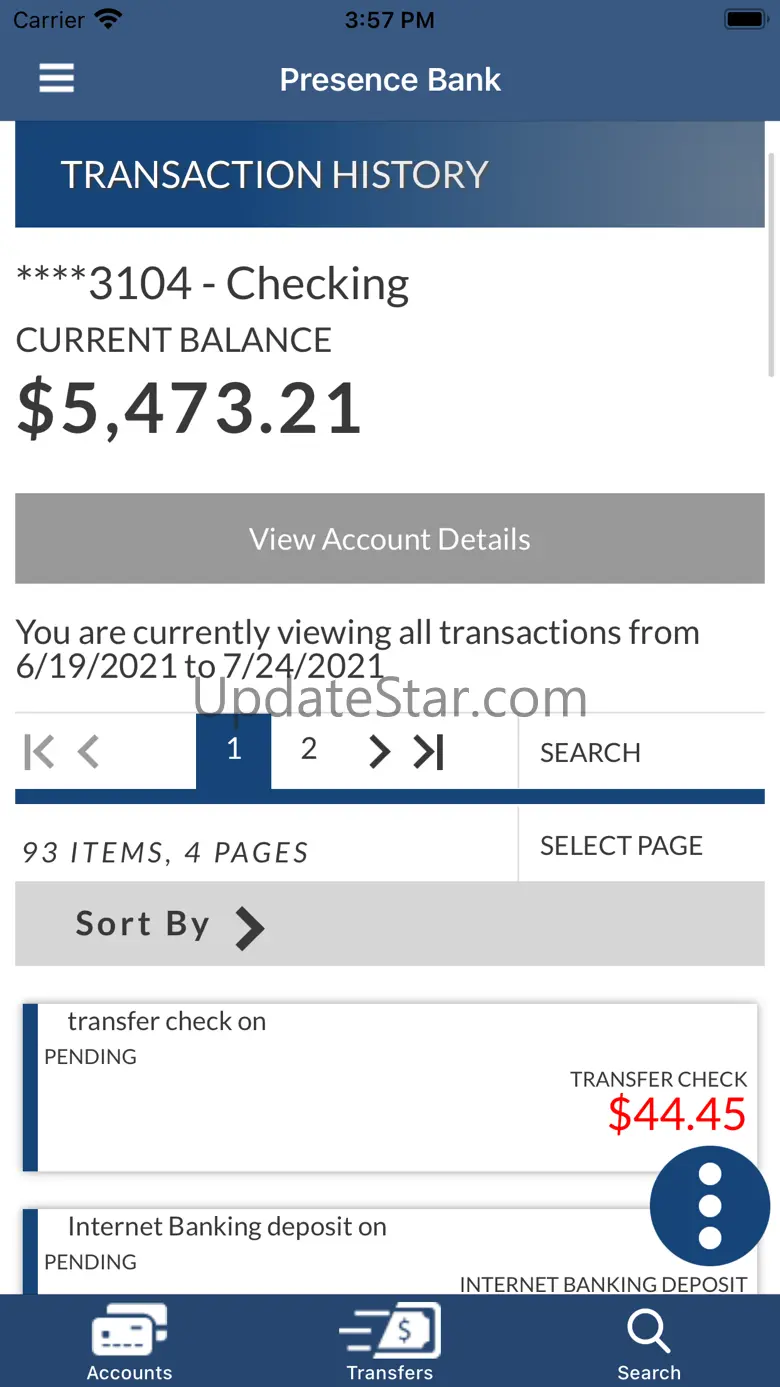The height and width of the screenshot is (1387, 780).
Task: Open the Search tab in bottom bar
Action: (648, 1342)
